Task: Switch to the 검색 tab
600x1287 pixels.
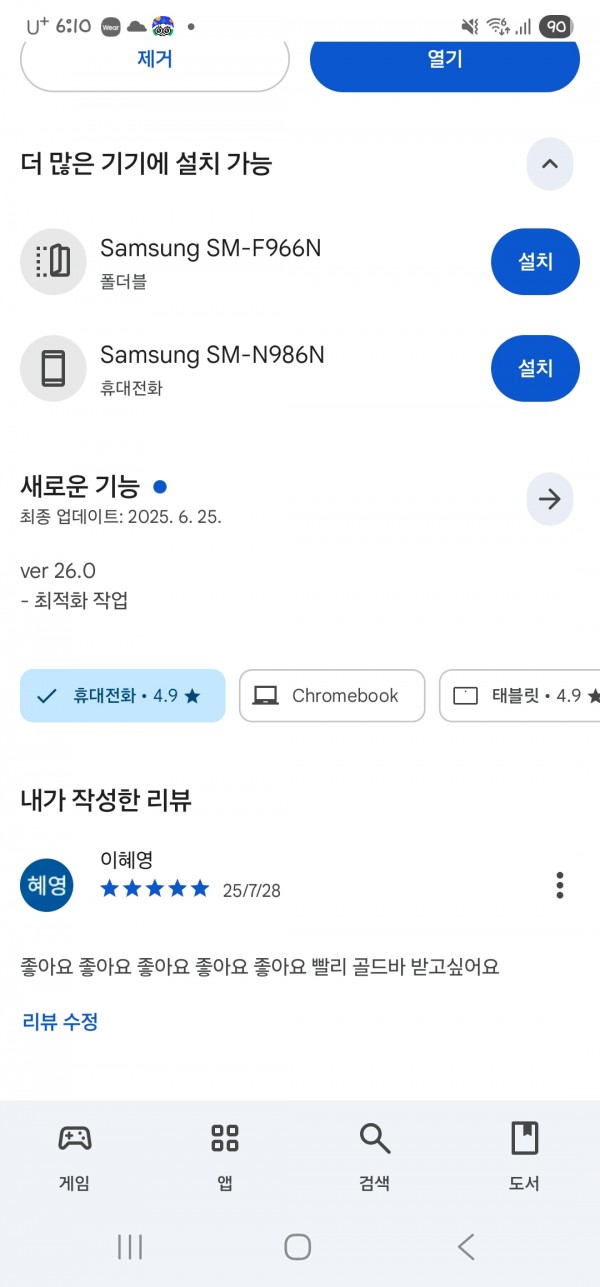Action: (374, 1157)
